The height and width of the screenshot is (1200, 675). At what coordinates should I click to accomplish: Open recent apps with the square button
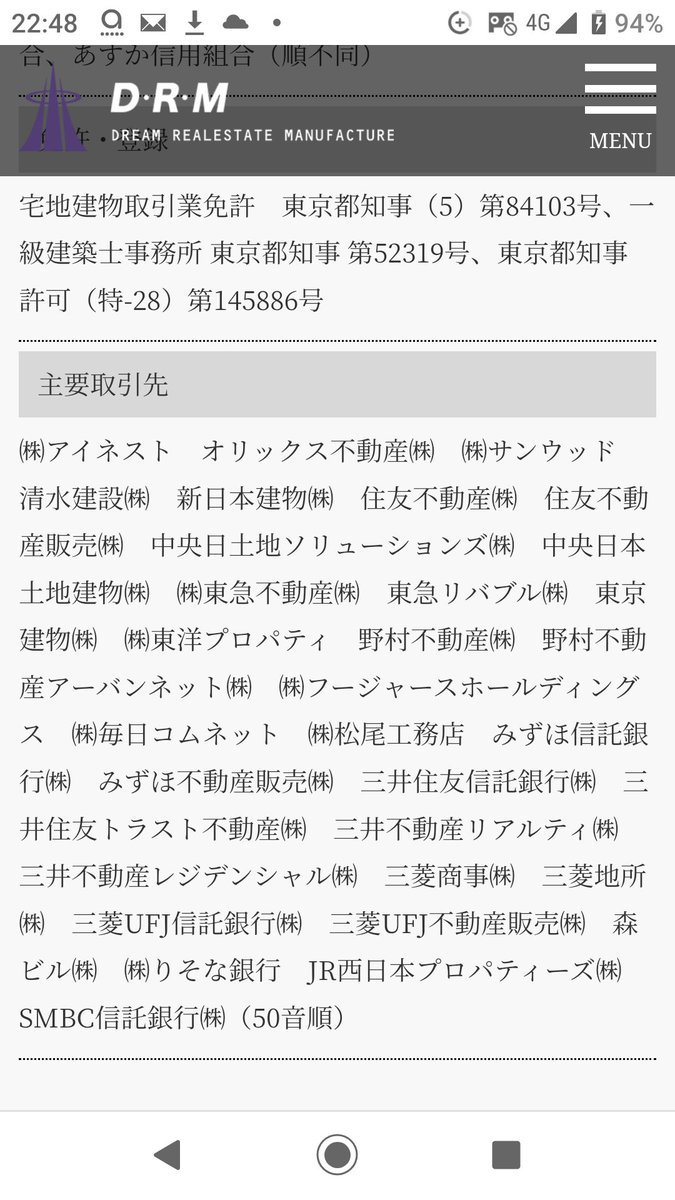[506, 1155]
